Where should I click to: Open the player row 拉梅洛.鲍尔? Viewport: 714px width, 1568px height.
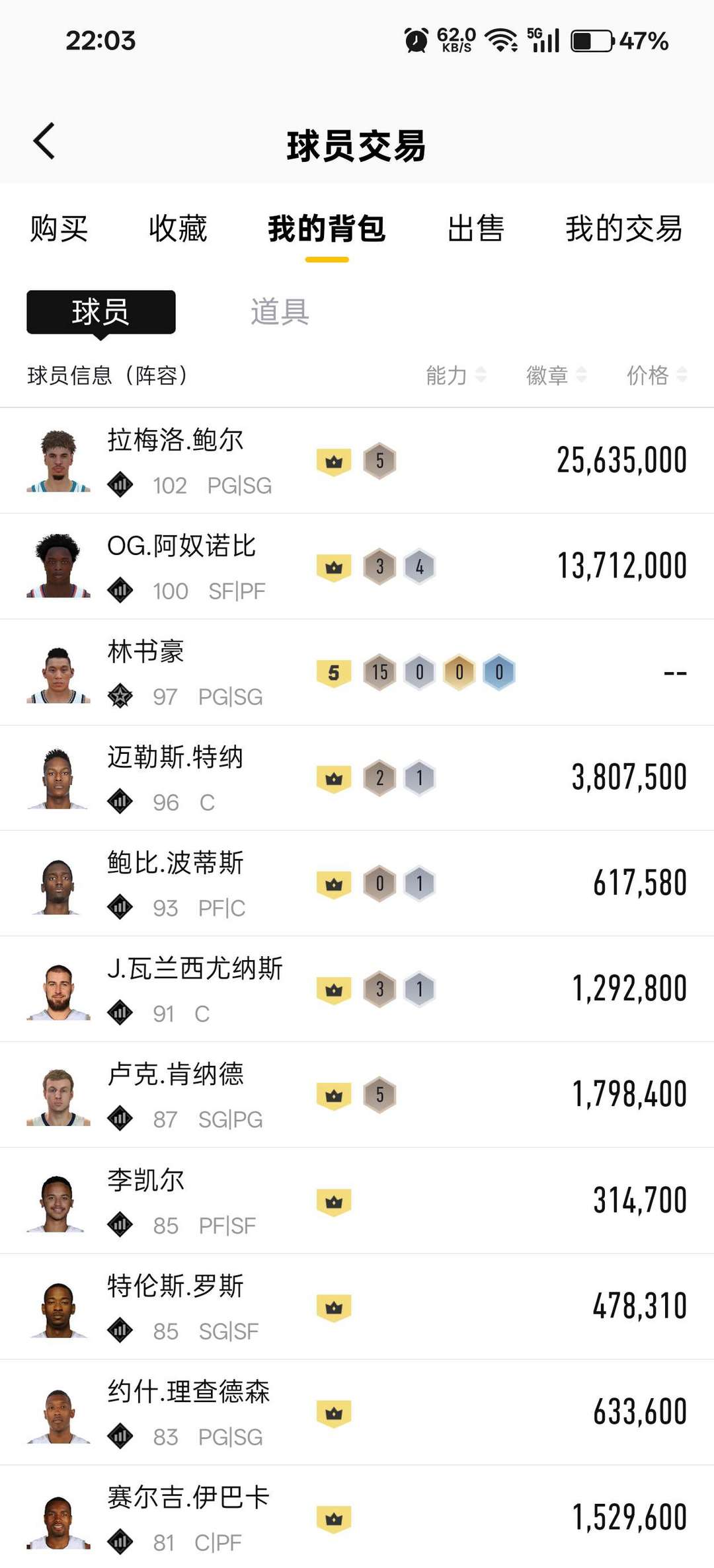point(357,461)
